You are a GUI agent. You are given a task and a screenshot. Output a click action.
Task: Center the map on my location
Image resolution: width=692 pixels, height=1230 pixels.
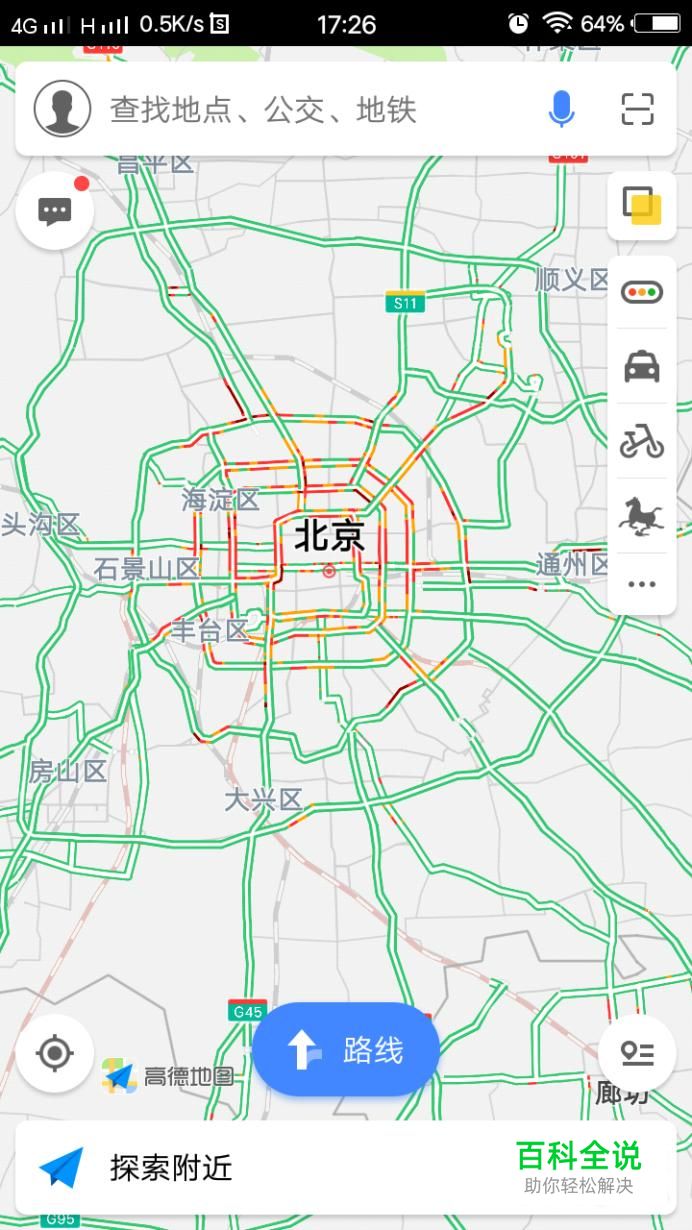[x=55, y=1053]
